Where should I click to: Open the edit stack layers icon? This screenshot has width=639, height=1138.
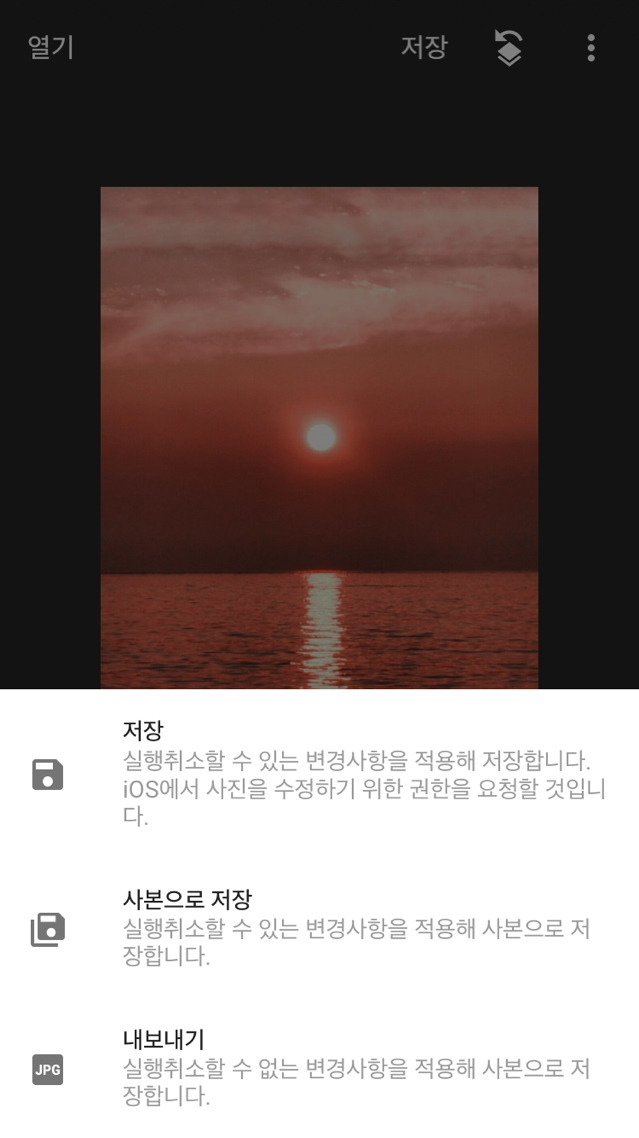pyautogui.click(x=509, y=47)
